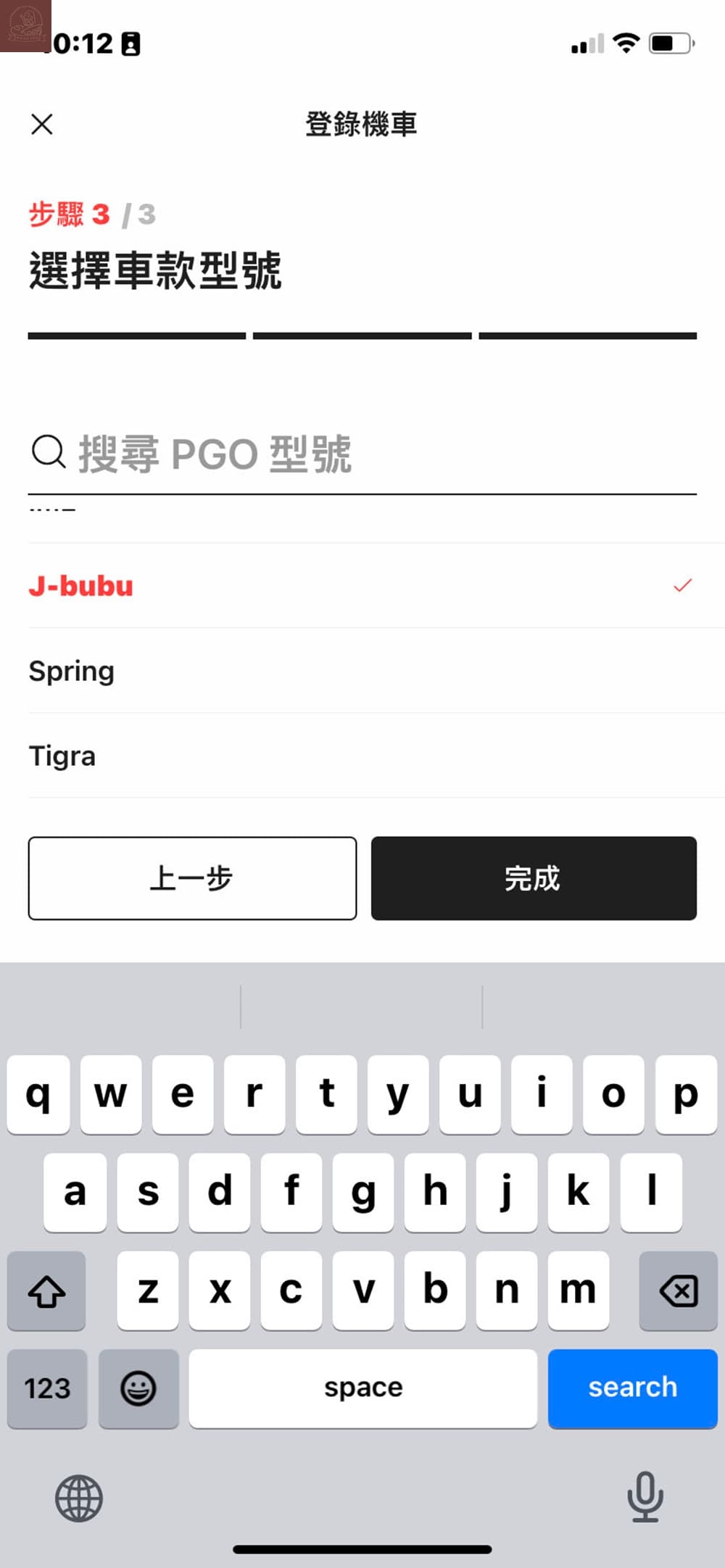The height and width of the screenshot is (1568, 725).
Task: Tap the third step progress bar segment
Action: tap(587, 335)
